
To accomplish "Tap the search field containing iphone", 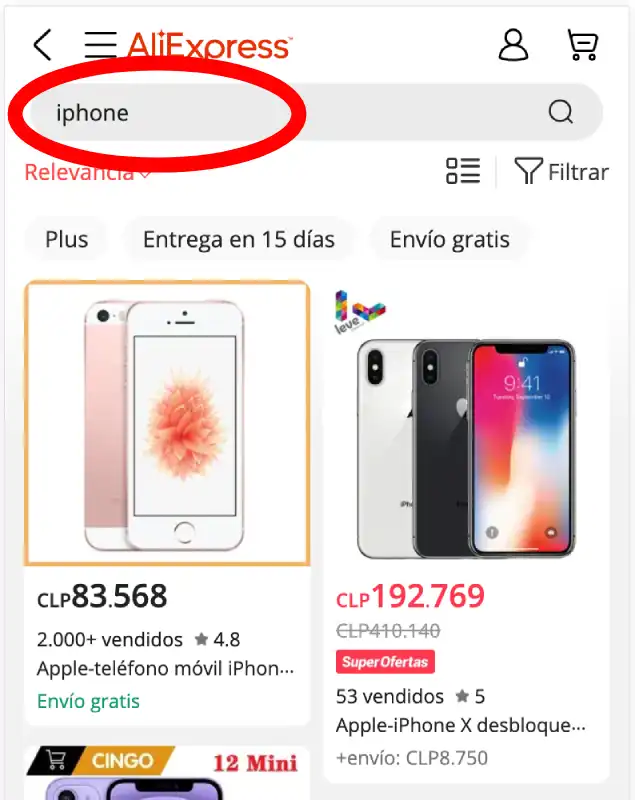I will [x=280, y=112].
